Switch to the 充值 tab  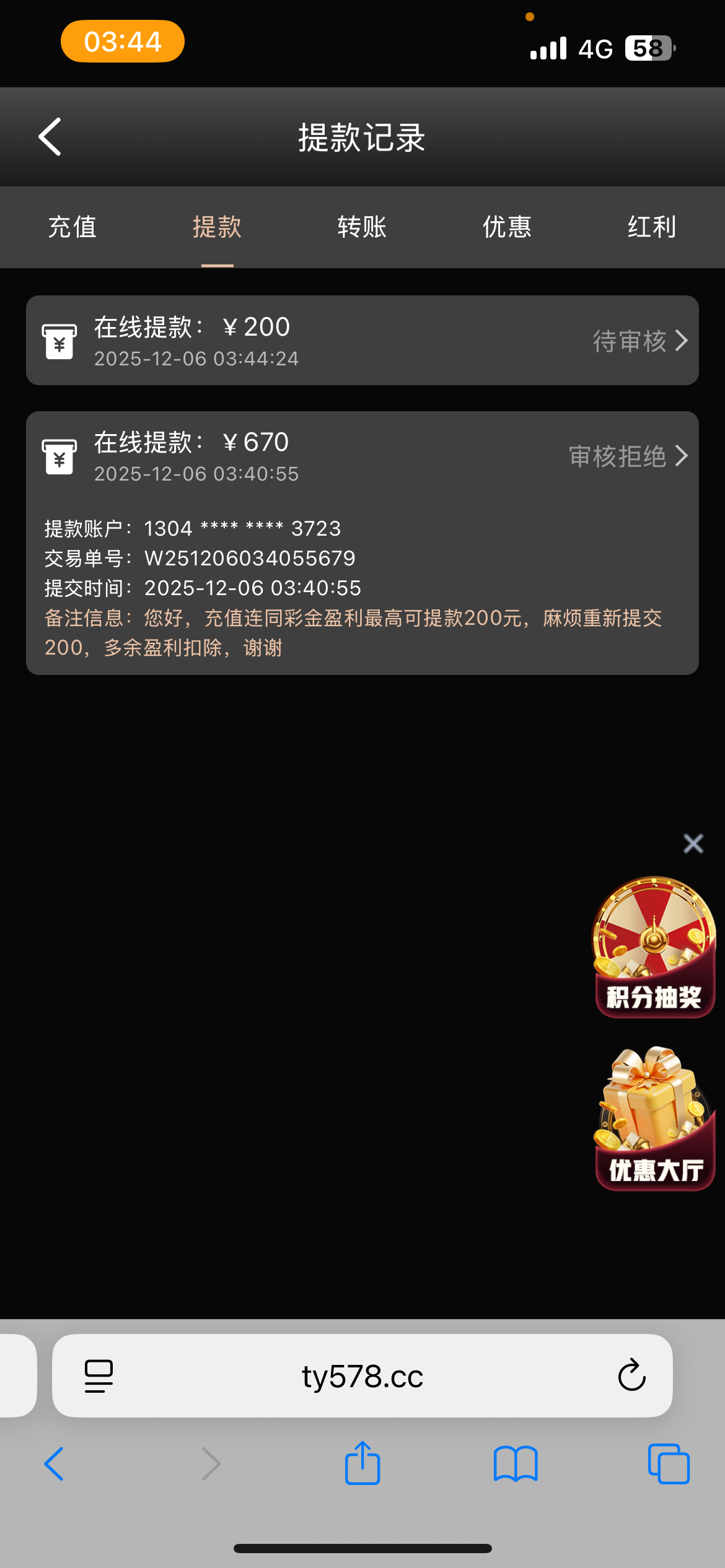point(72,227)
